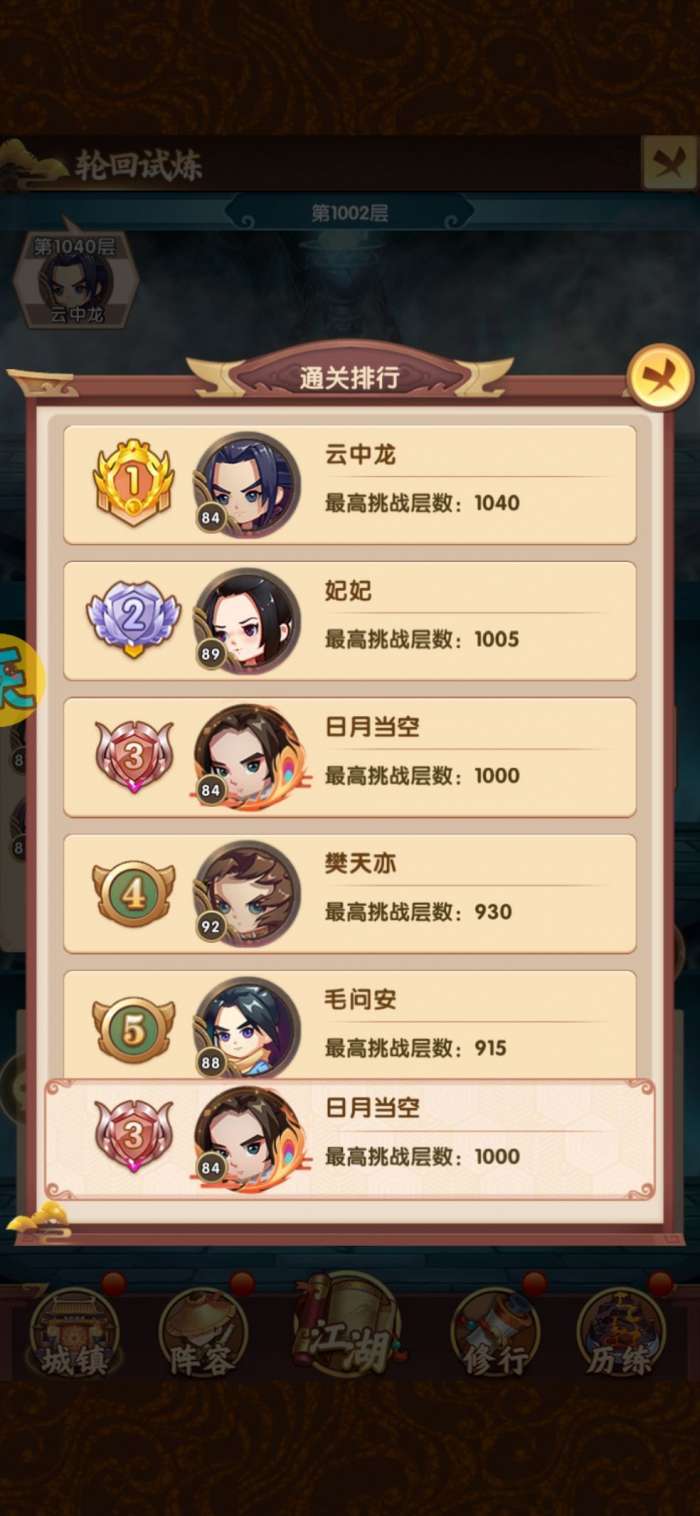
Task: Close the 轮回试炼 screen
Action: (669, 163)
